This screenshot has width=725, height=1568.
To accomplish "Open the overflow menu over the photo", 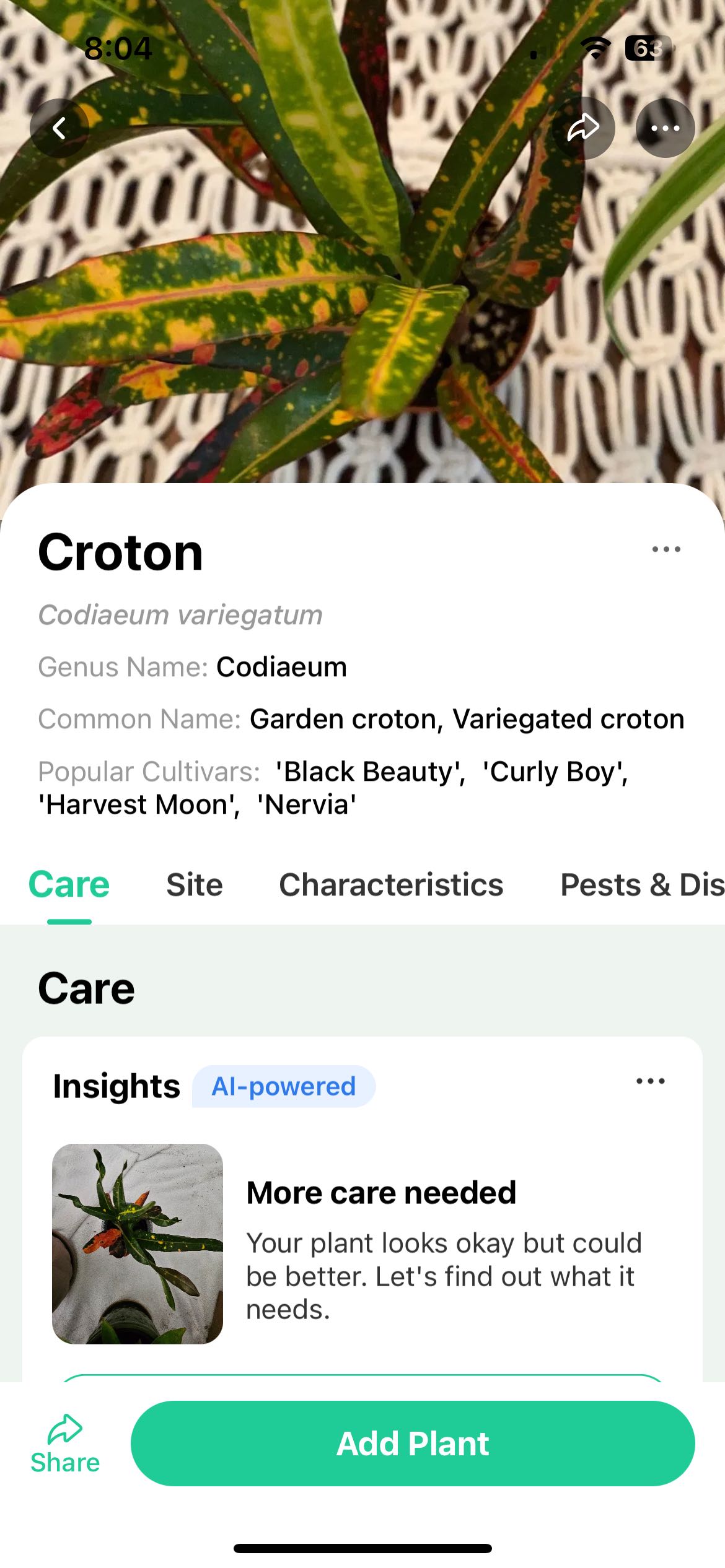I will [x=666, y=128].
